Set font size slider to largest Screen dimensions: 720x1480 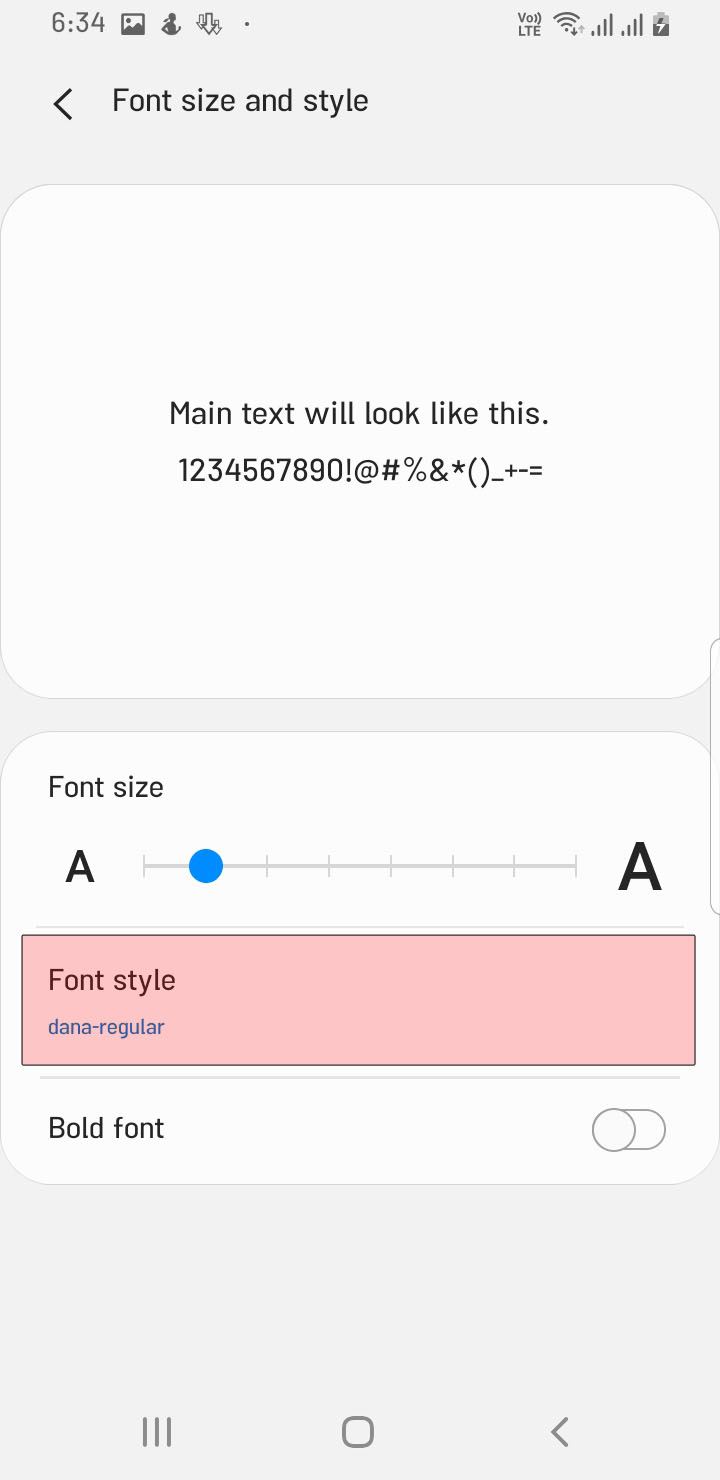click(x=576, y=866)
